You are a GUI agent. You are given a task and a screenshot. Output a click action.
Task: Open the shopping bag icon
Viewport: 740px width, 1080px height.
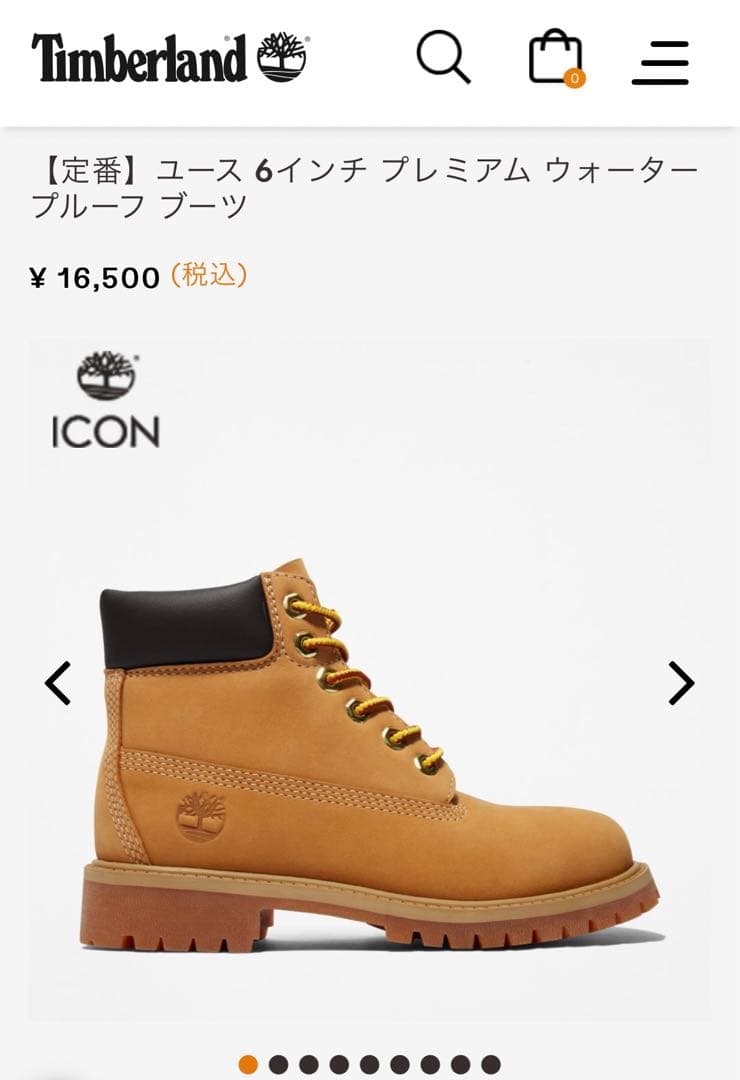[x=556, y=58]
